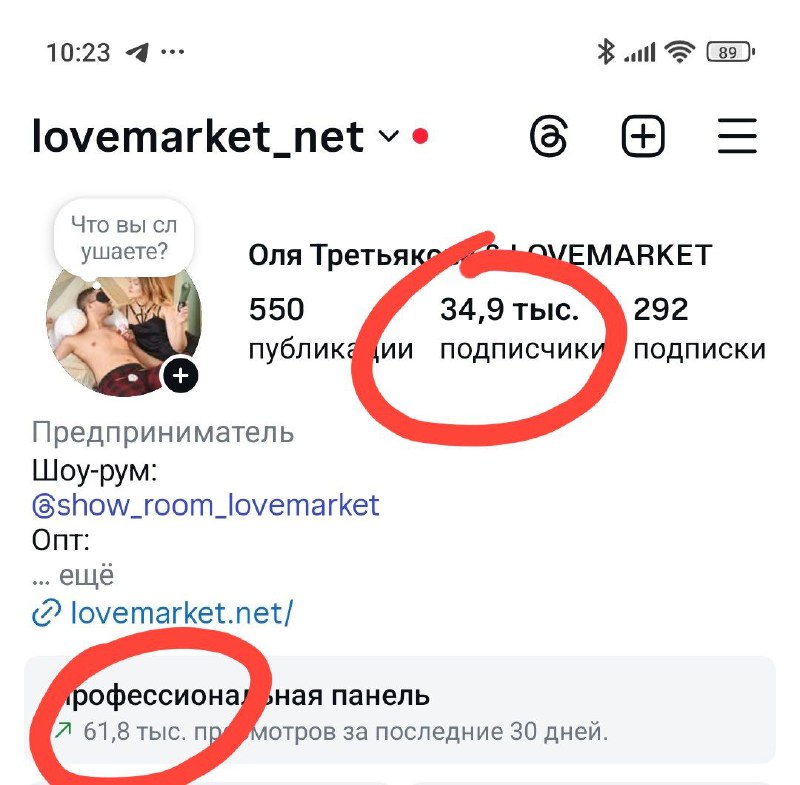Image resolution: width=800 pixels, height=785 pixels.
Task: Open the hamburger menu
Action: tap(737, 136)
